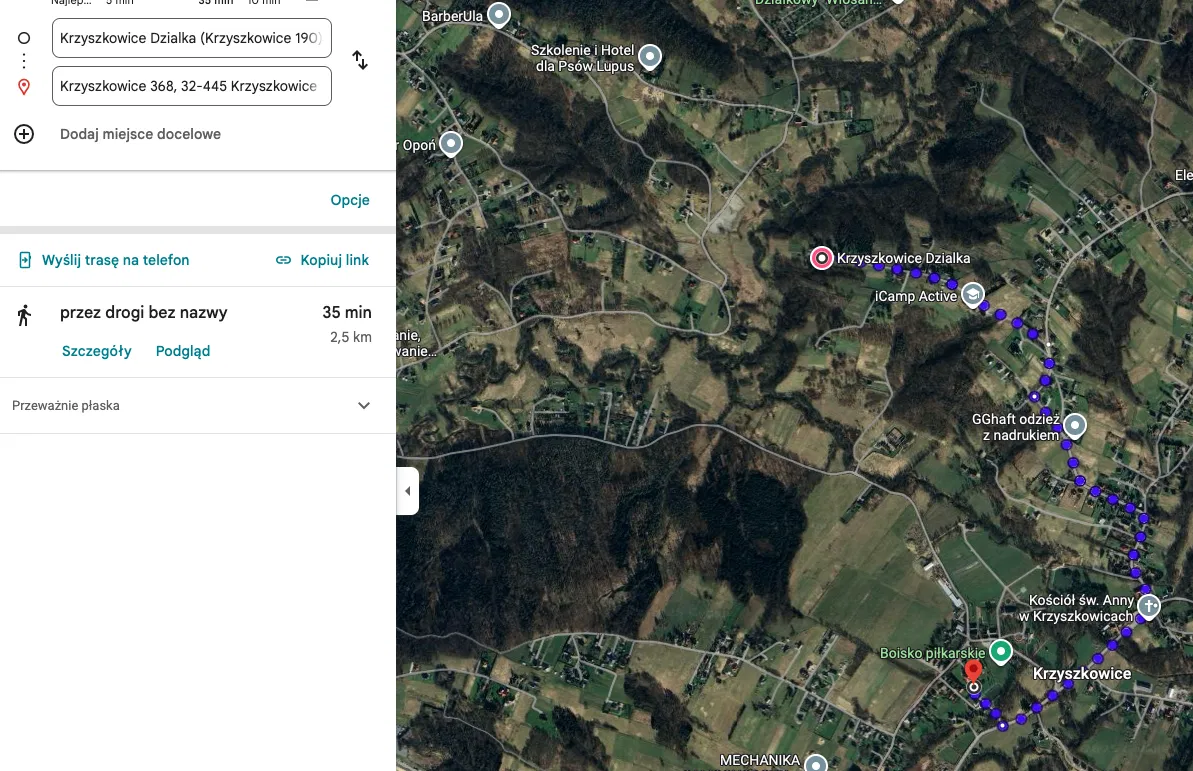Open route Opcje
The width and height of the screenshot is (1193, 771).
pyautogui.click(x=350, y=200)
